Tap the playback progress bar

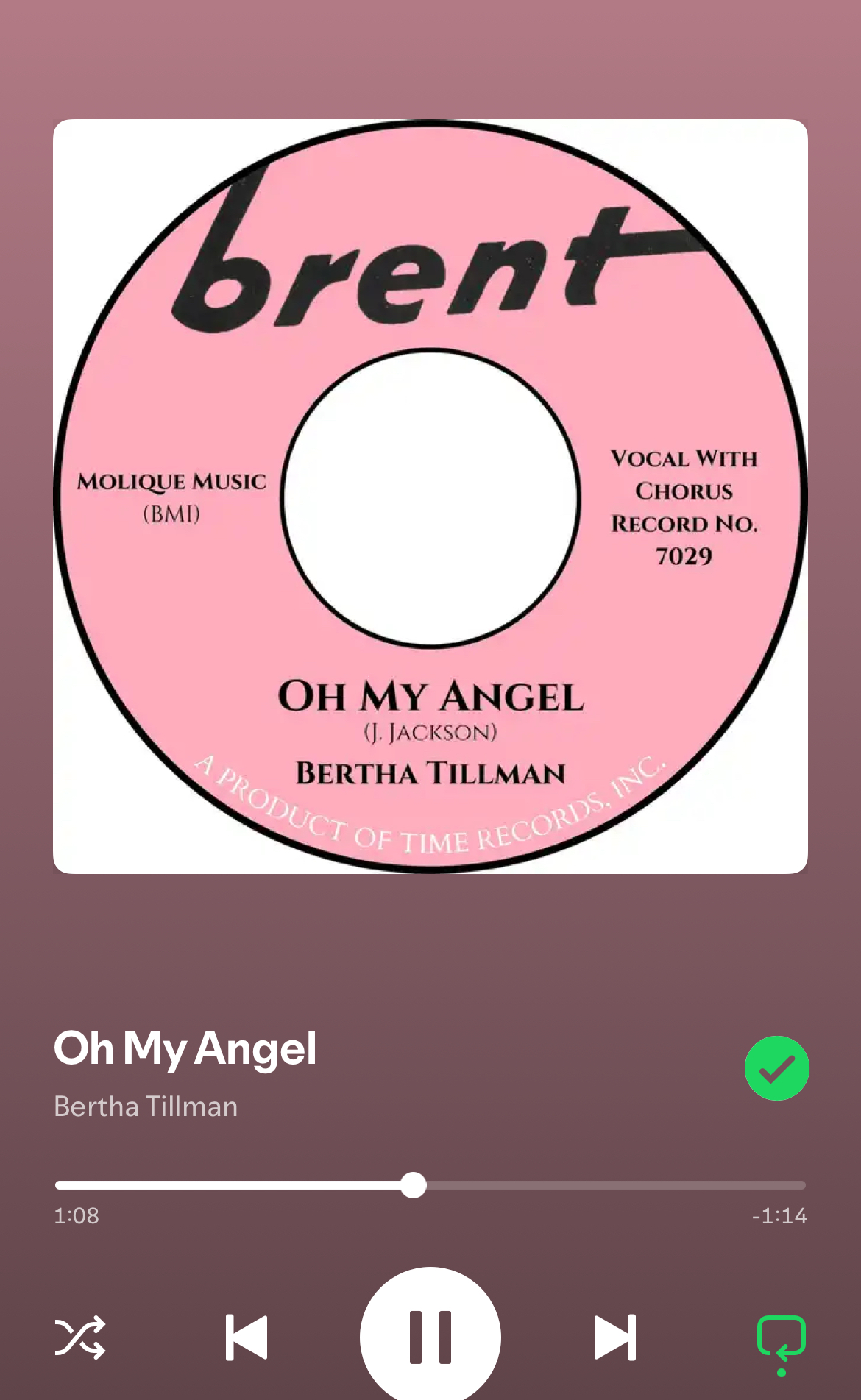[x=431, y=1185]
